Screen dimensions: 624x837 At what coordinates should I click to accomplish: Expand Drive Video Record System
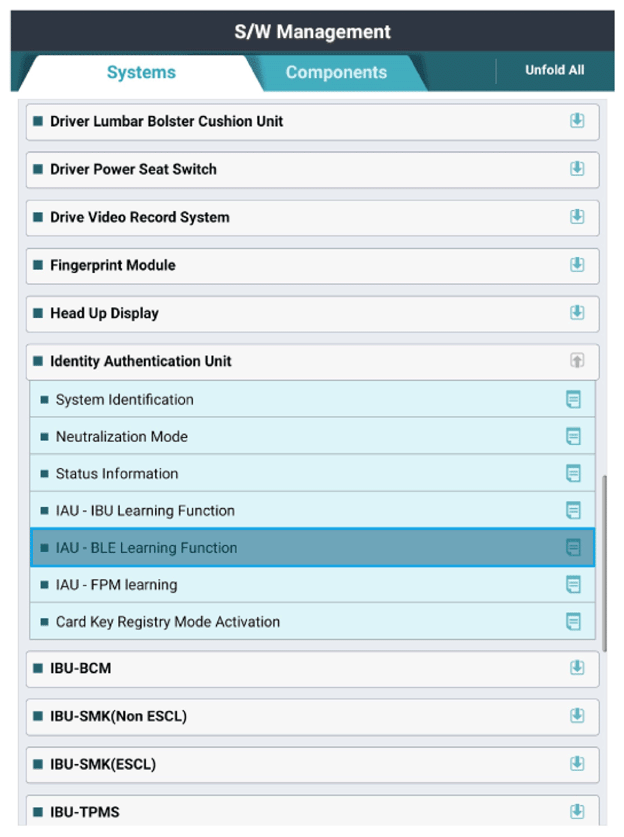[x=312, y=217]
